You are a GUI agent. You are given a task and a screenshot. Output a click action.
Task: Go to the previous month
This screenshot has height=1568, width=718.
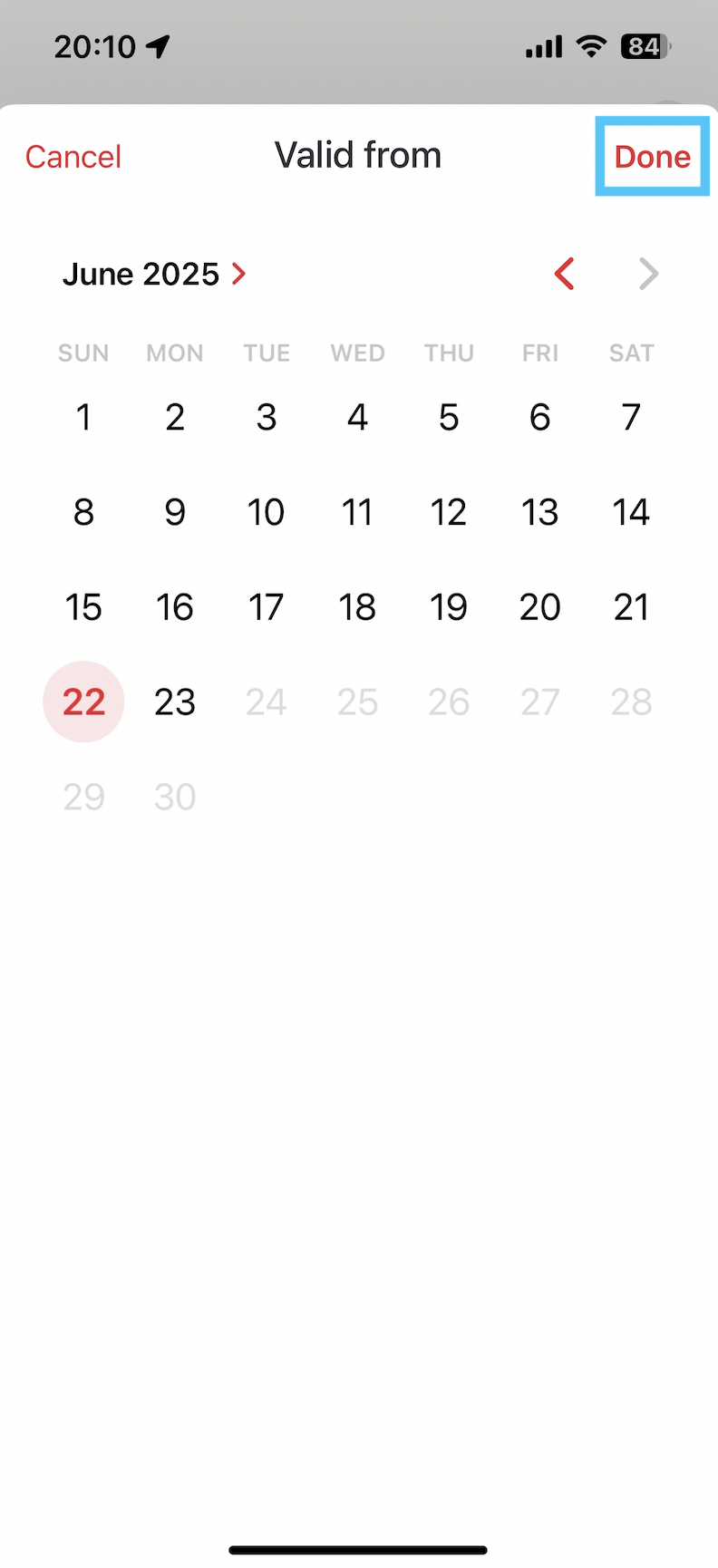(565, 274)
